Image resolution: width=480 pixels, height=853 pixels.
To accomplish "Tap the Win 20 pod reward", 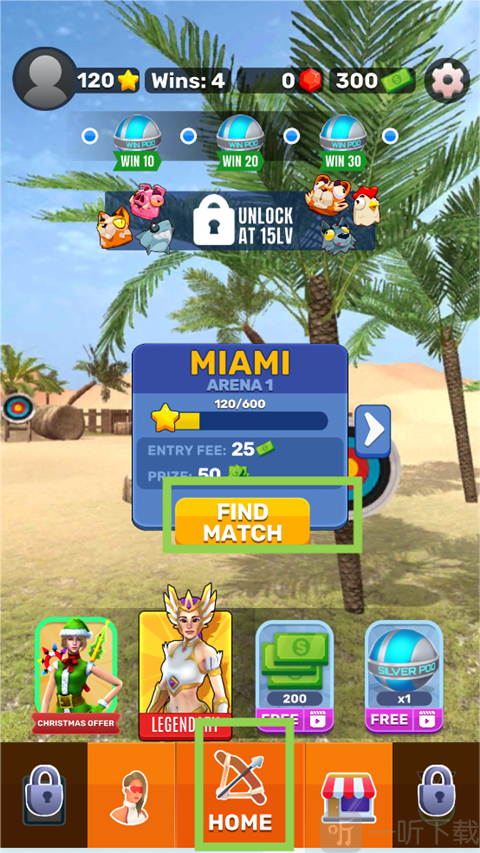I will pos(240,143).
